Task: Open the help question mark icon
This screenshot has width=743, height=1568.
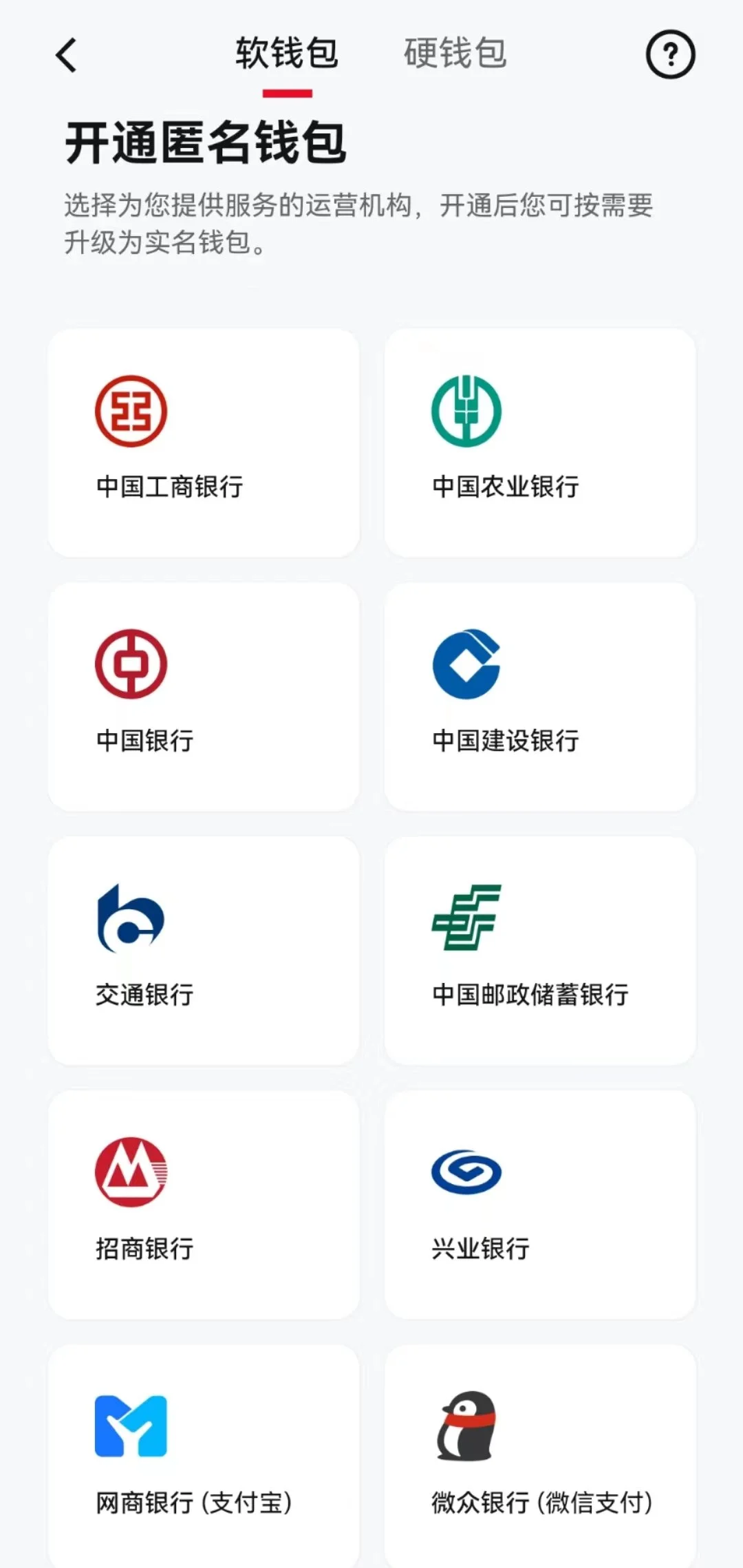Action: (x=670, y=54)
